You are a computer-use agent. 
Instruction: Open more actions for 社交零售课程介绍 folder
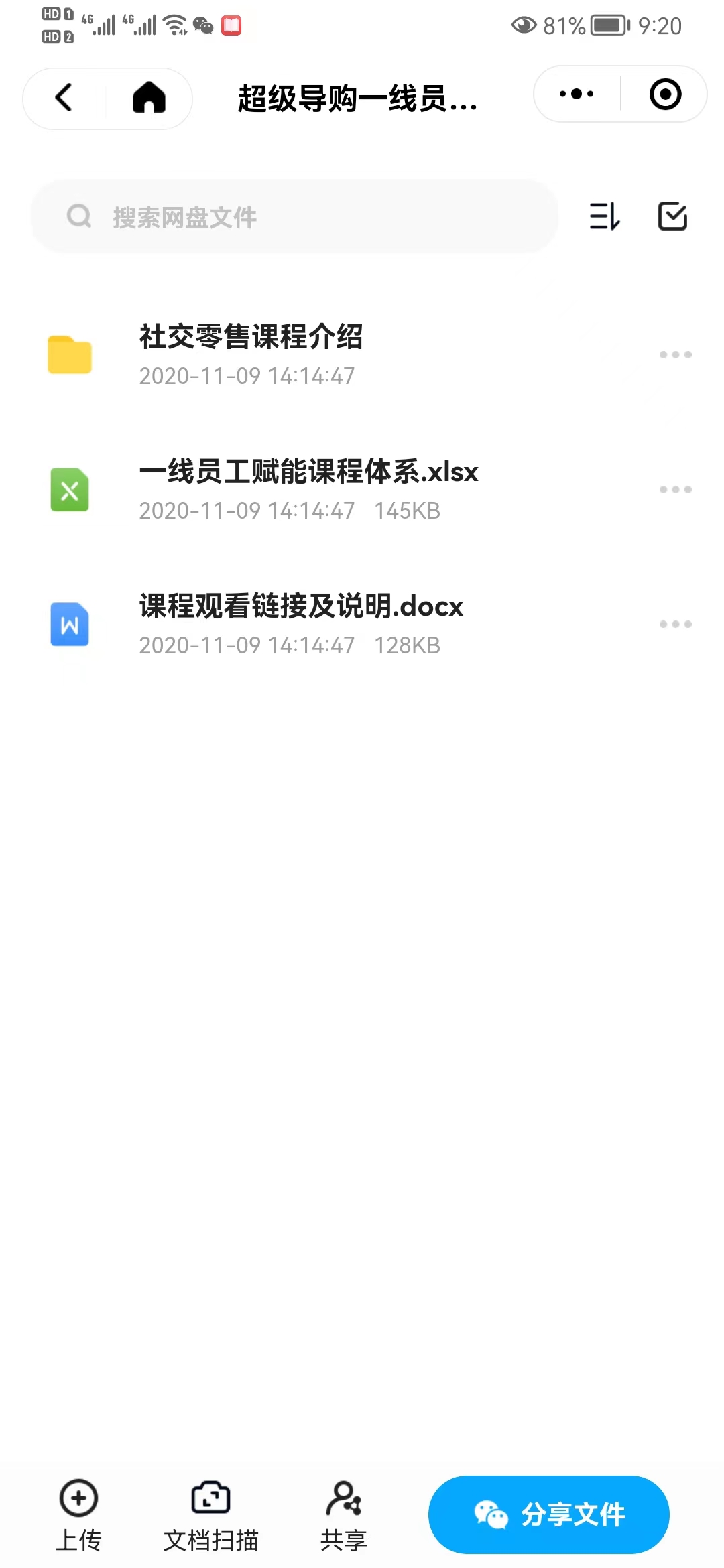[x=675, y=355]
